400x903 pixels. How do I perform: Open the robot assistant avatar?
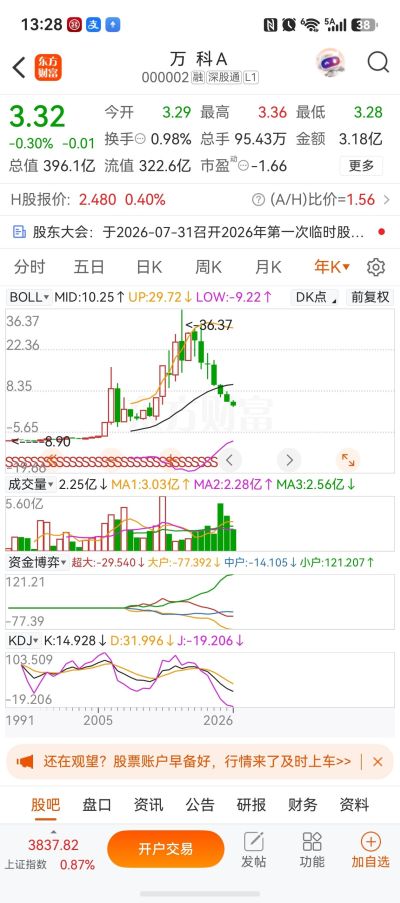tap(330, 63)
